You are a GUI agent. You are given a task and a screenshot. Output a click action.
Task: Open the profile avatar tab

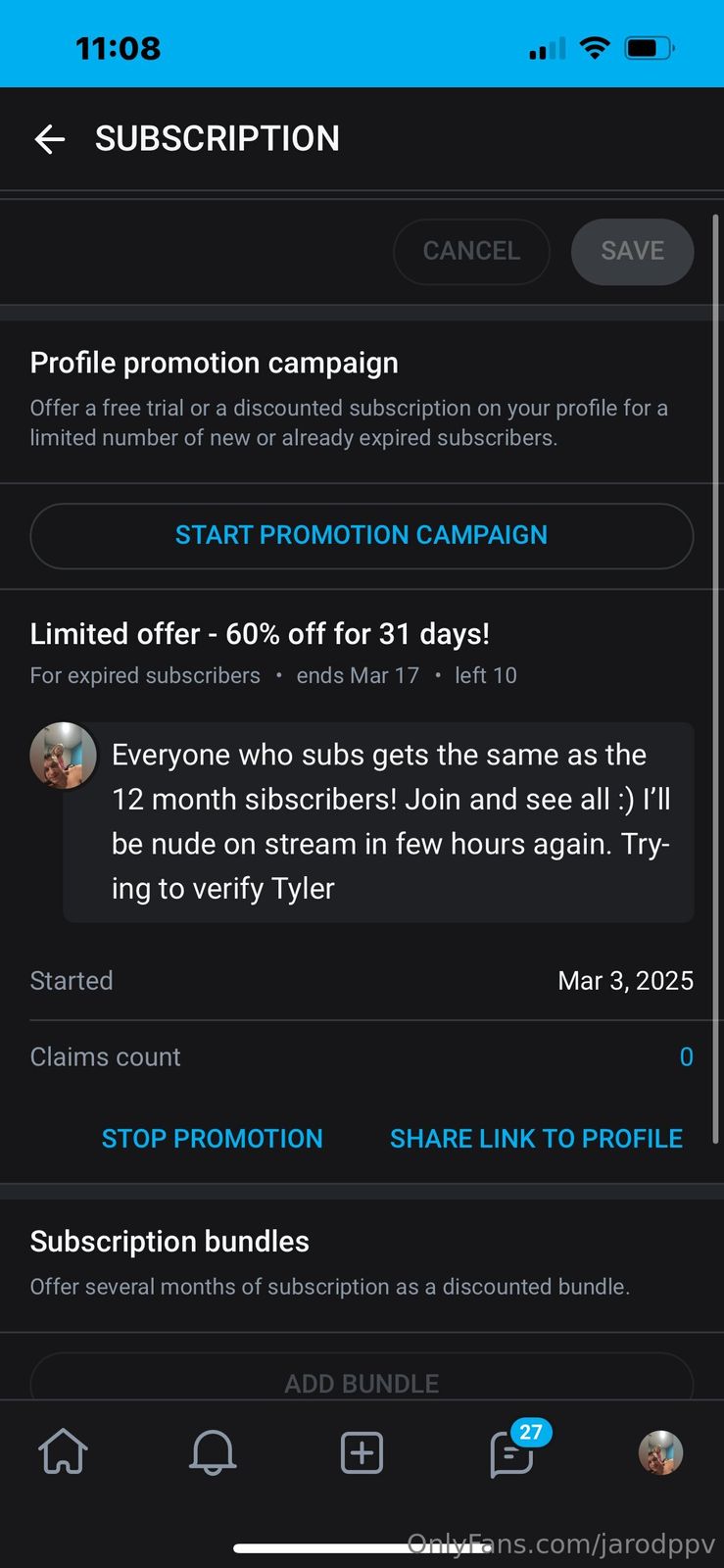(660, 1452)
